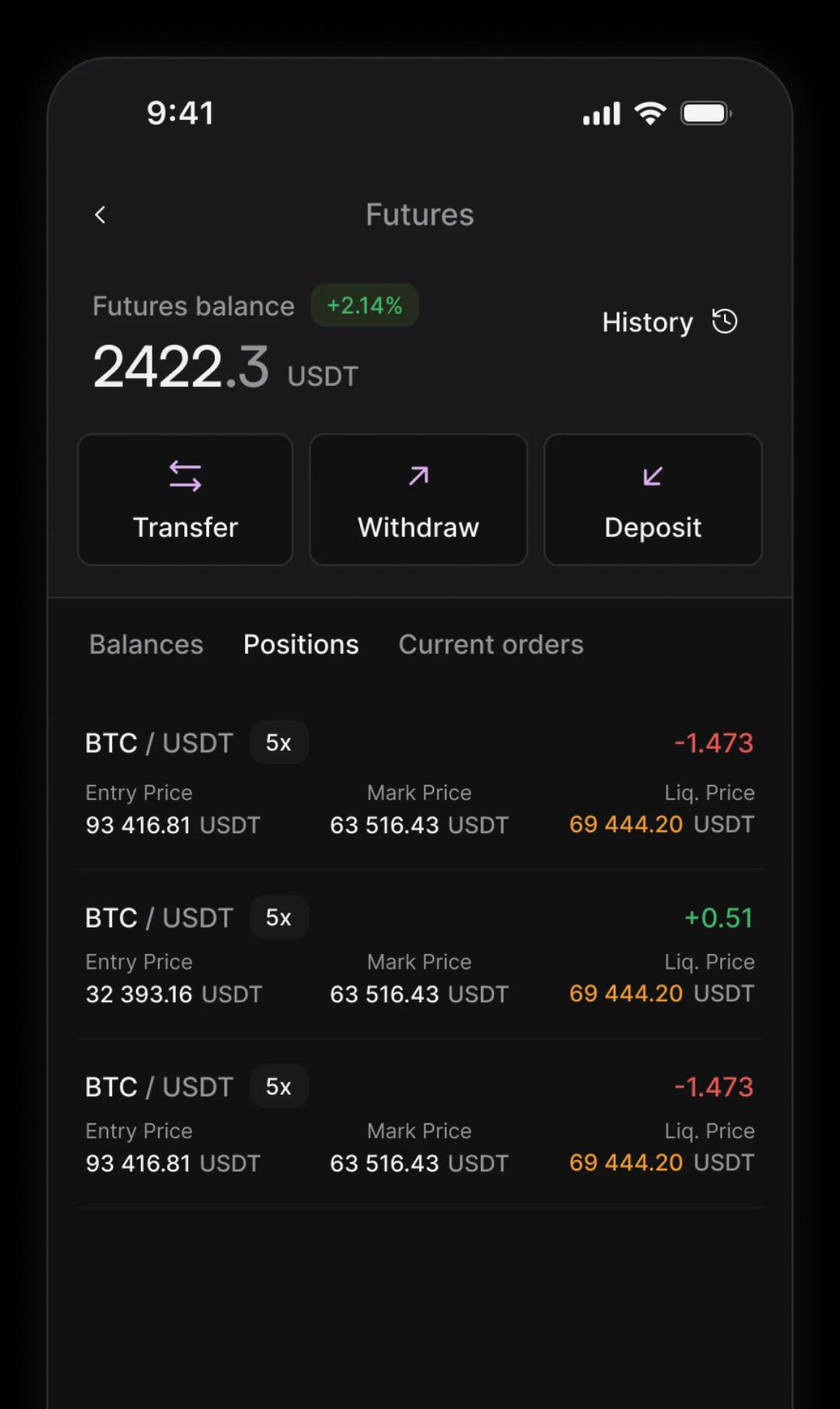Select the Withdraw diagonal arrow icon
This screenshot has height=1409, width=840.
coord(418,476)
